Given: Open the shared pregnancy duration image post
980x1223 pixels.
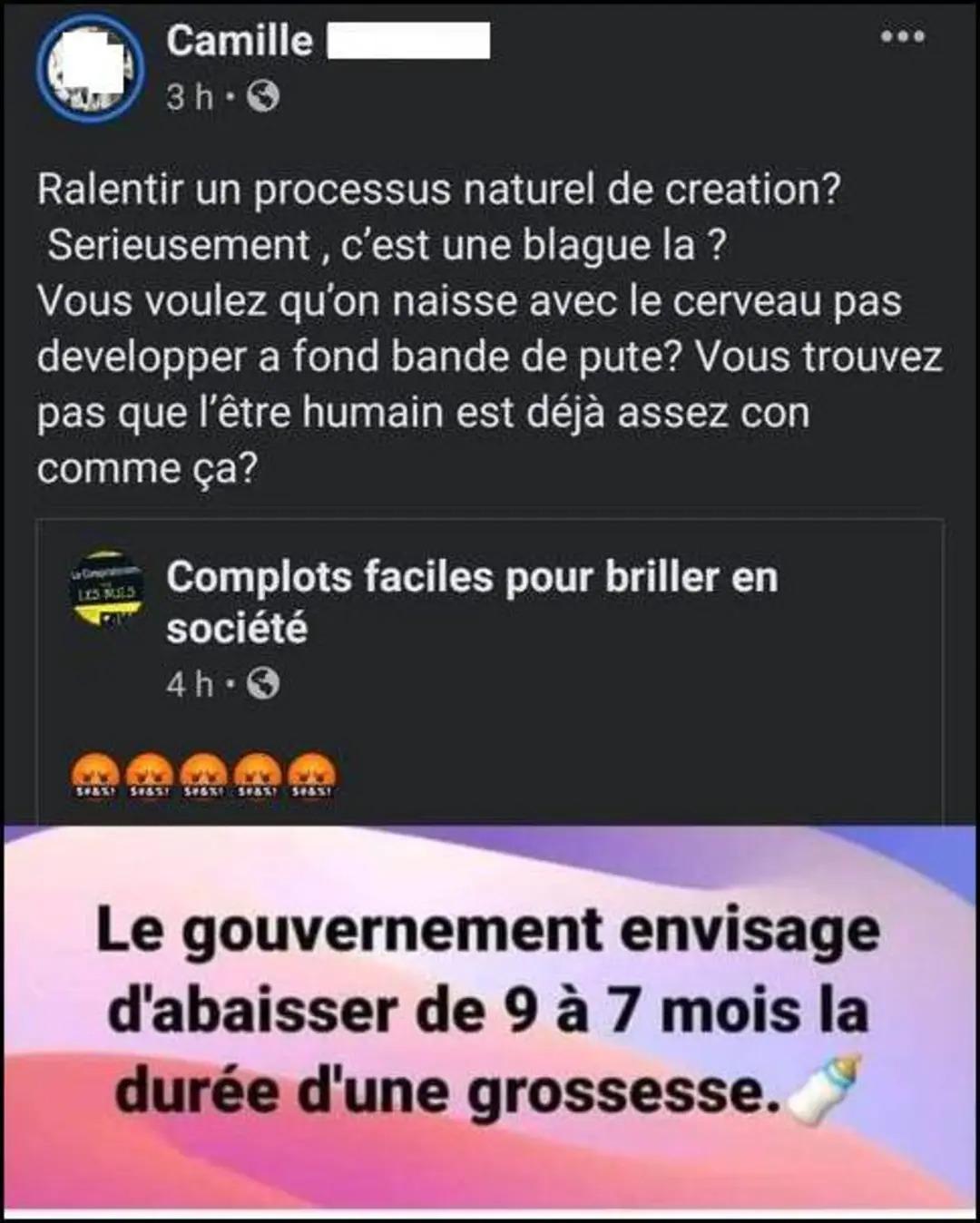Looking at the screenshot, I should coord(490,1016).
